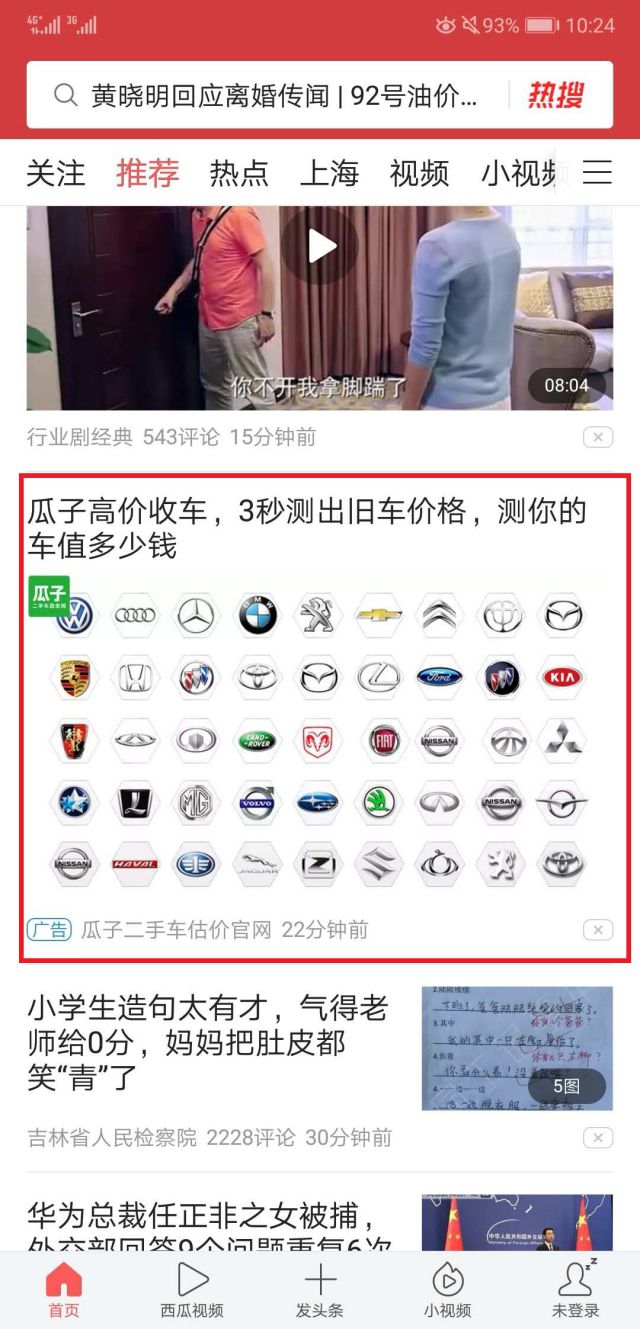Dismiss the 行业剧经典 video post
Screen dimensions: 640x1329
click(x=597, y=437)
